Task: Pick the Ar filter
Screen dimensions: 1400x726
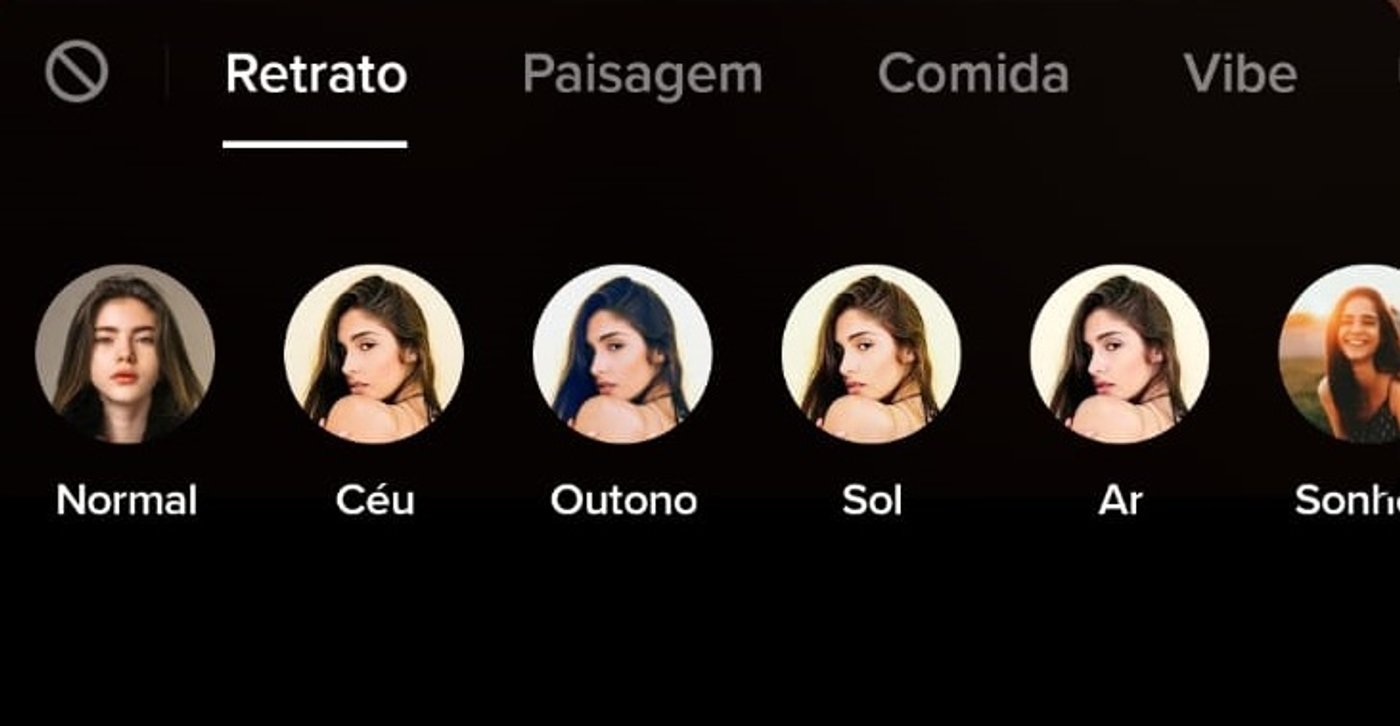Action: click(1120, 354)
